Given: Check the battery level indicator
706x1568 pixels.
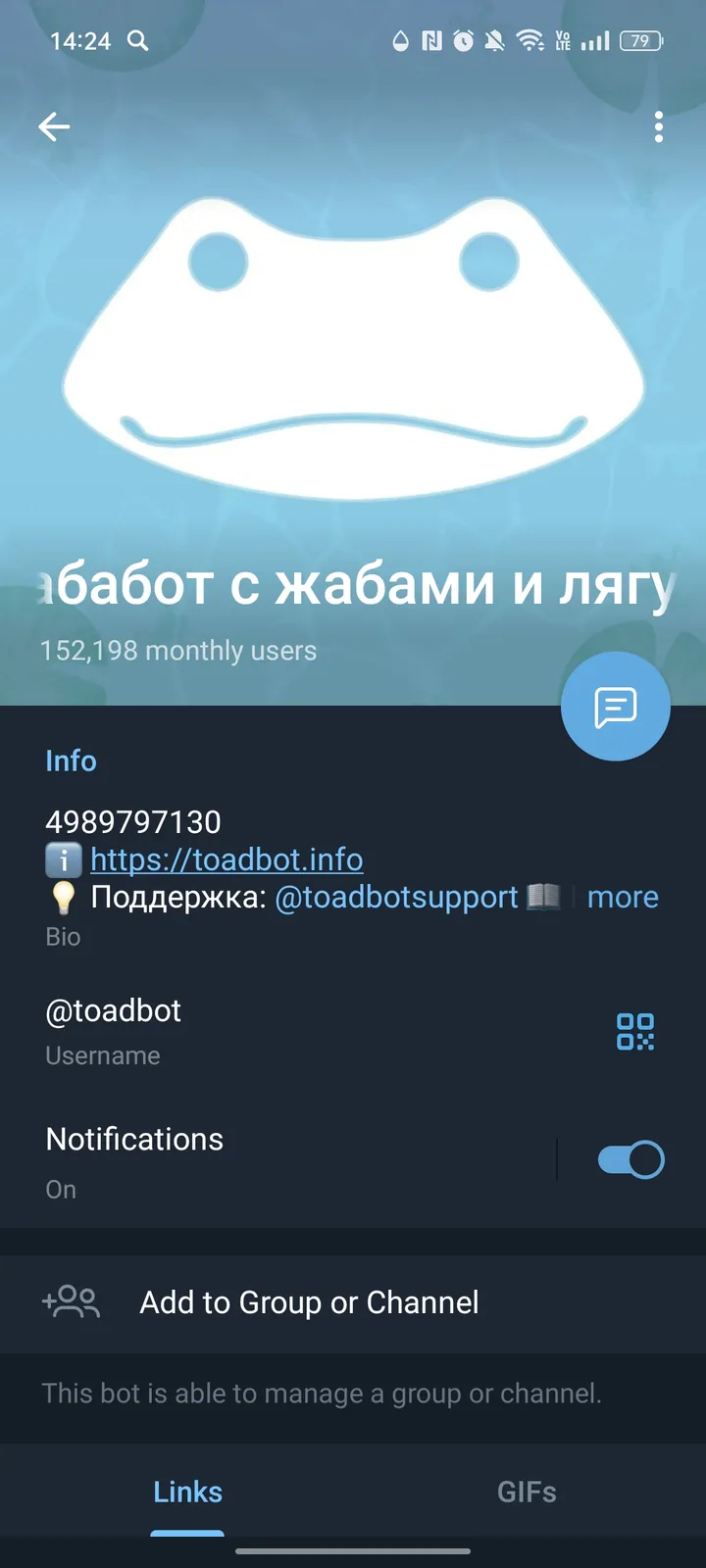Looking at the screenshot, I should tap(642, 41).
